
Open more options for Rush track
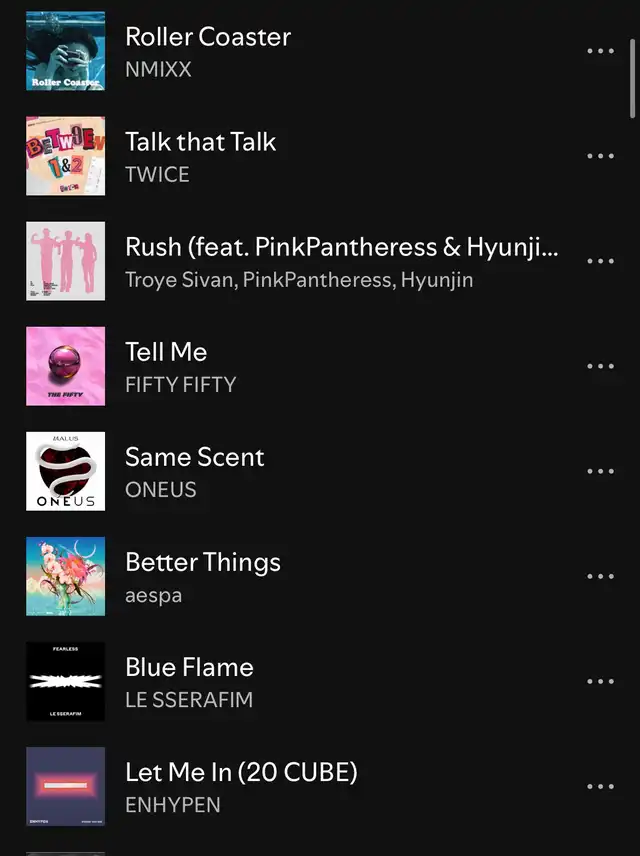[x=600, y=261]
